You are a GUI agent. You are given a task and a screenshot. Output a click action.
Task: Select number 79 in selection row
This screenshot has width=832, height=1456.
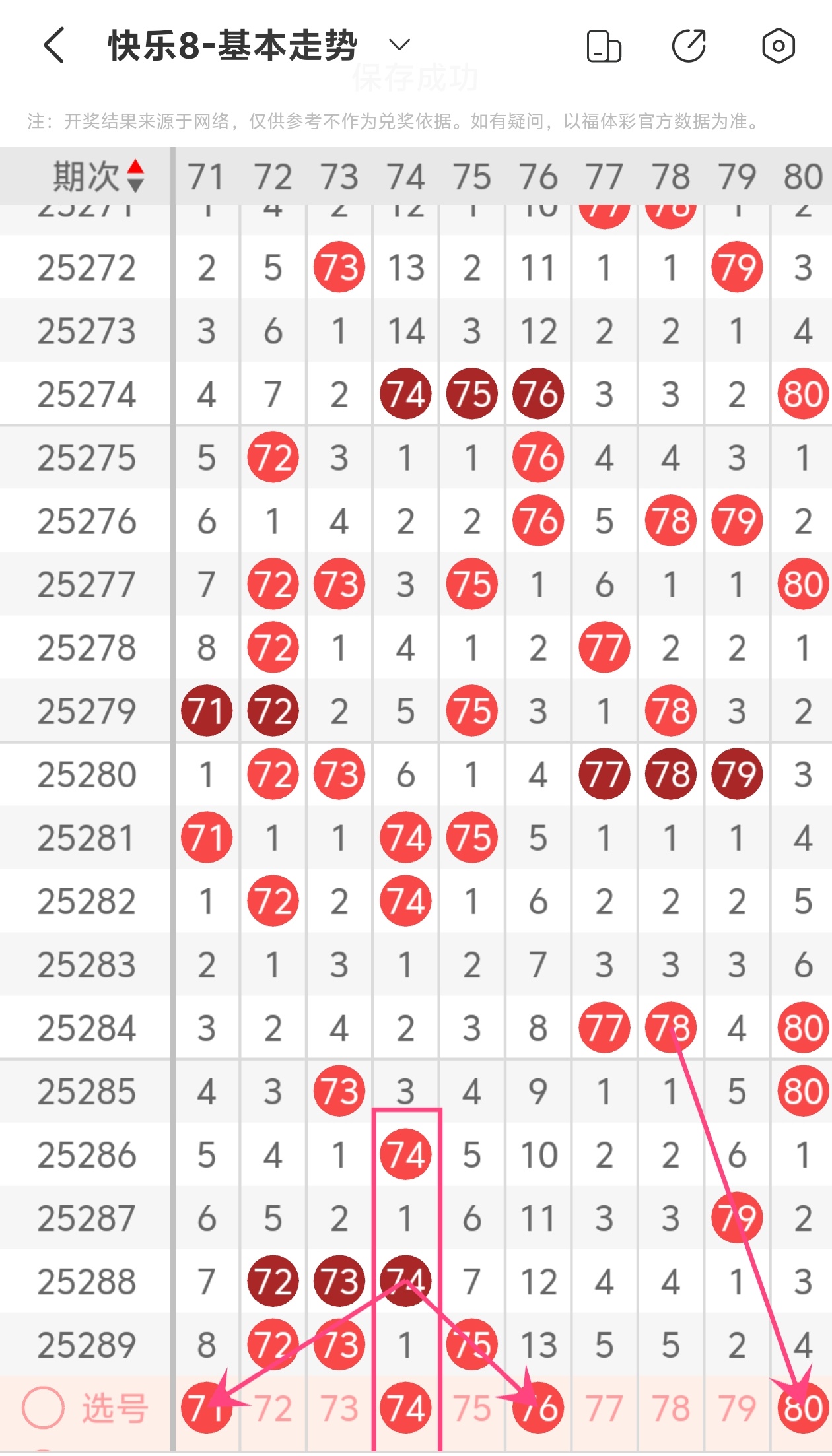(737, 1408)
